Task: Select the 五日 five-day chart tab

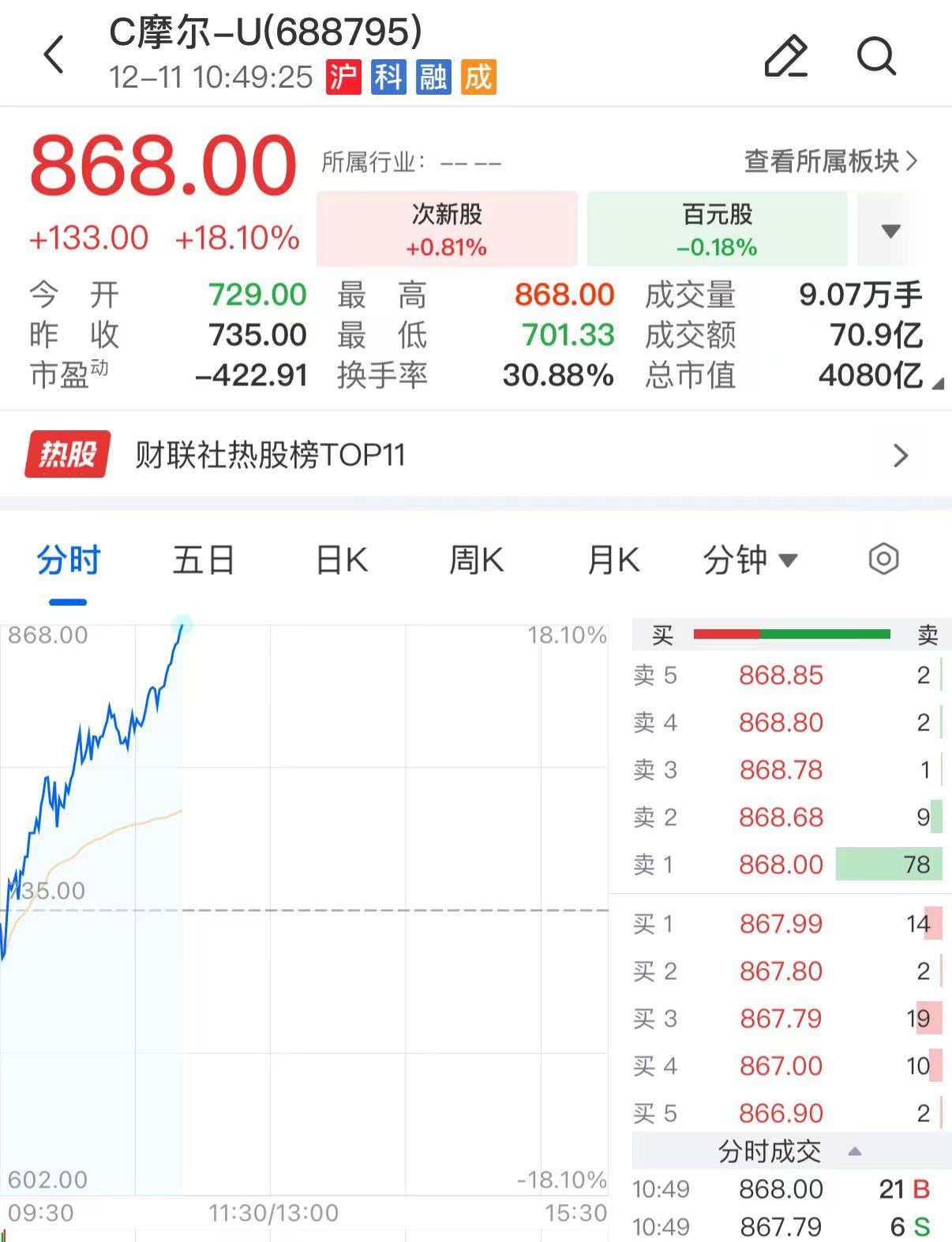Action: [x=203, y=559]
